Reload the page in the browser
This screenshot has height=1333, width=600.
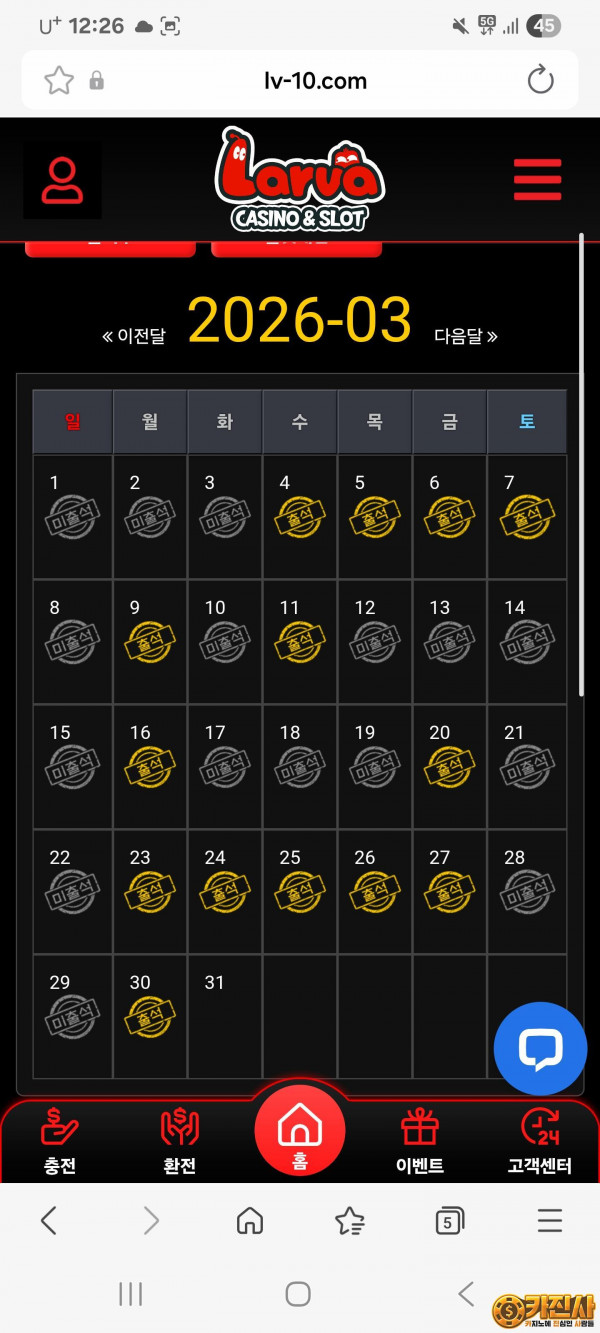coord(540,81)
